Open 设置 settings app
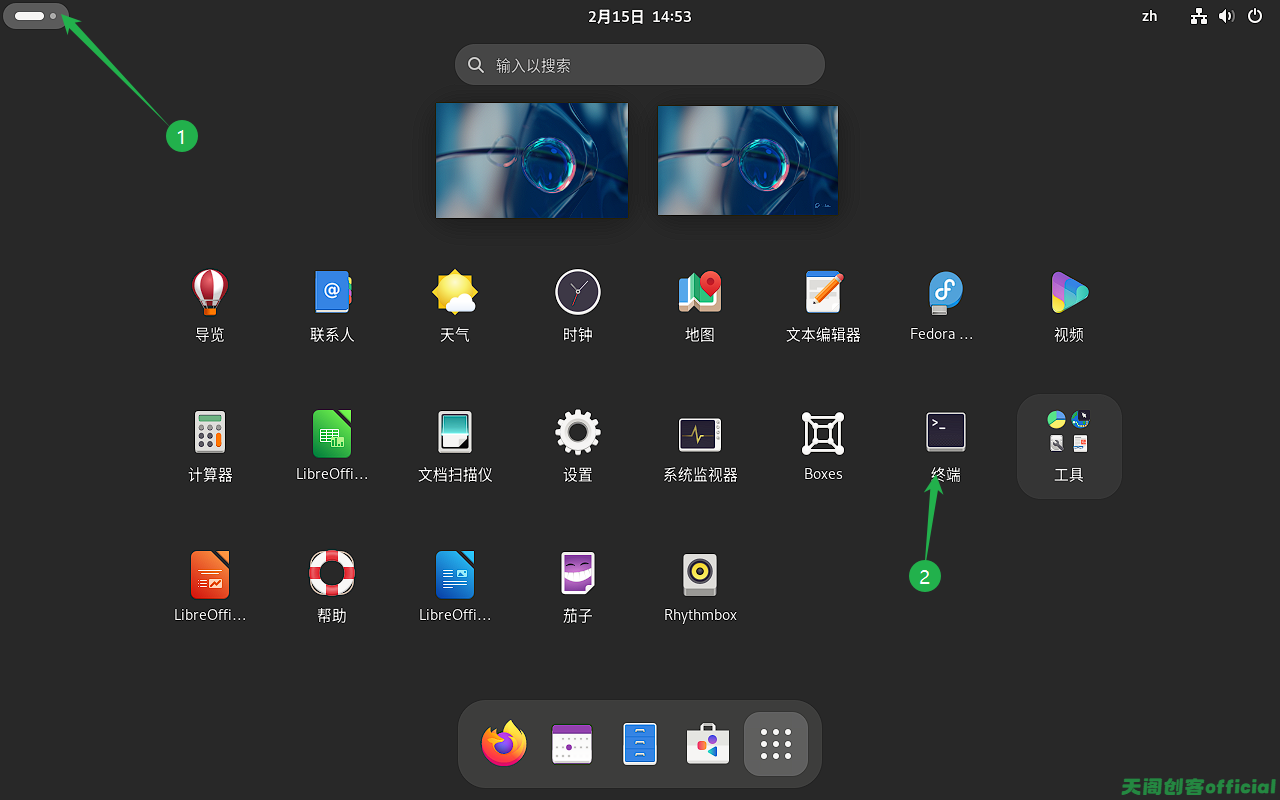 click(x=578, y=433)
